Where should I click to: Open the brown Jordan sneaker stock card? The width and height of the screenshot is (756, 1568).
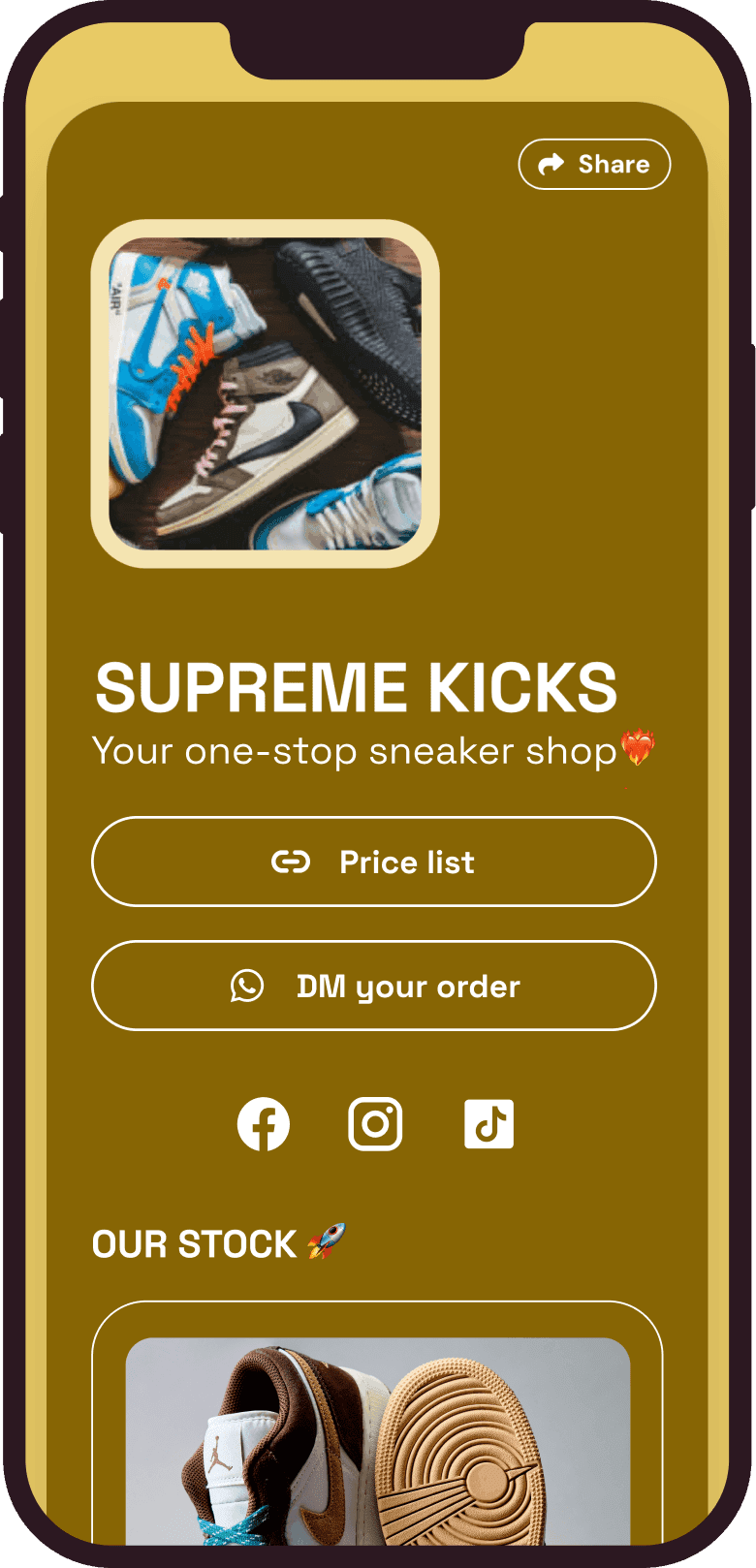pos(377,1425)
